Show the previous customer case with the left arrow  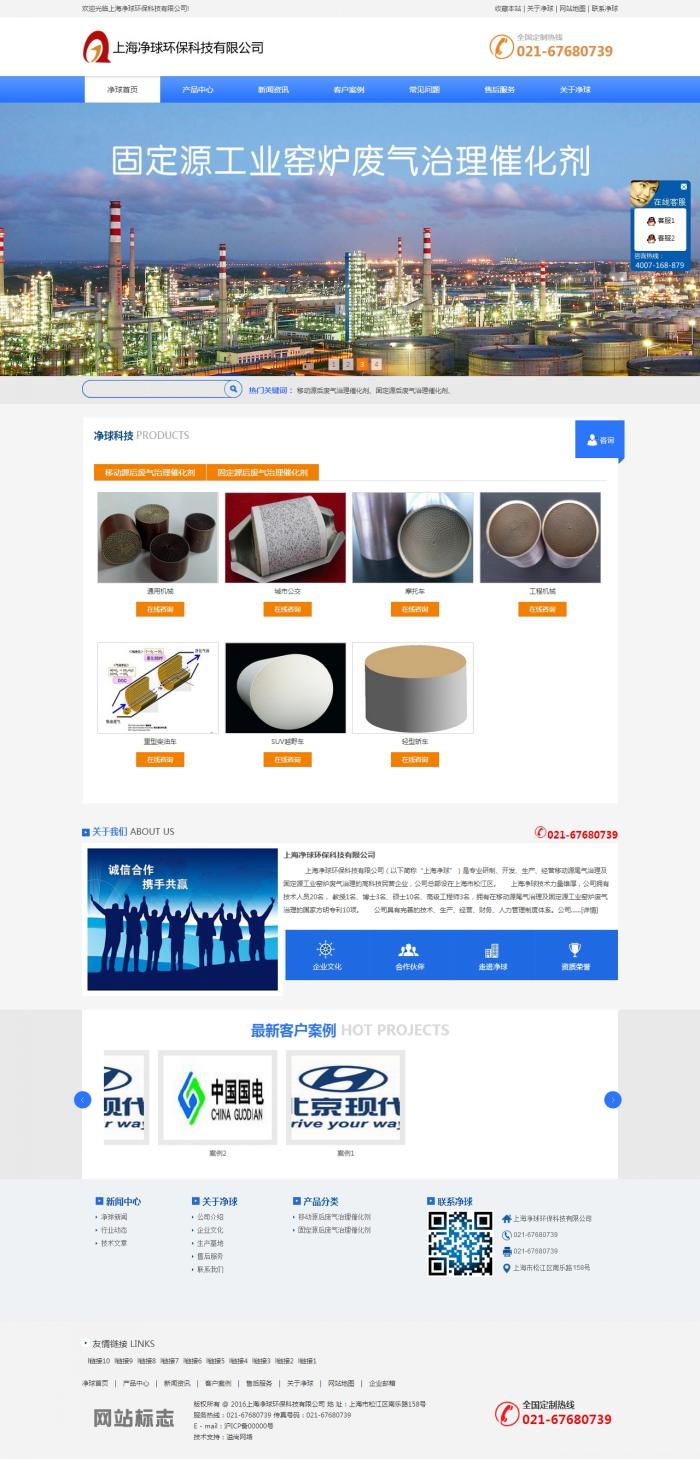83,1099
